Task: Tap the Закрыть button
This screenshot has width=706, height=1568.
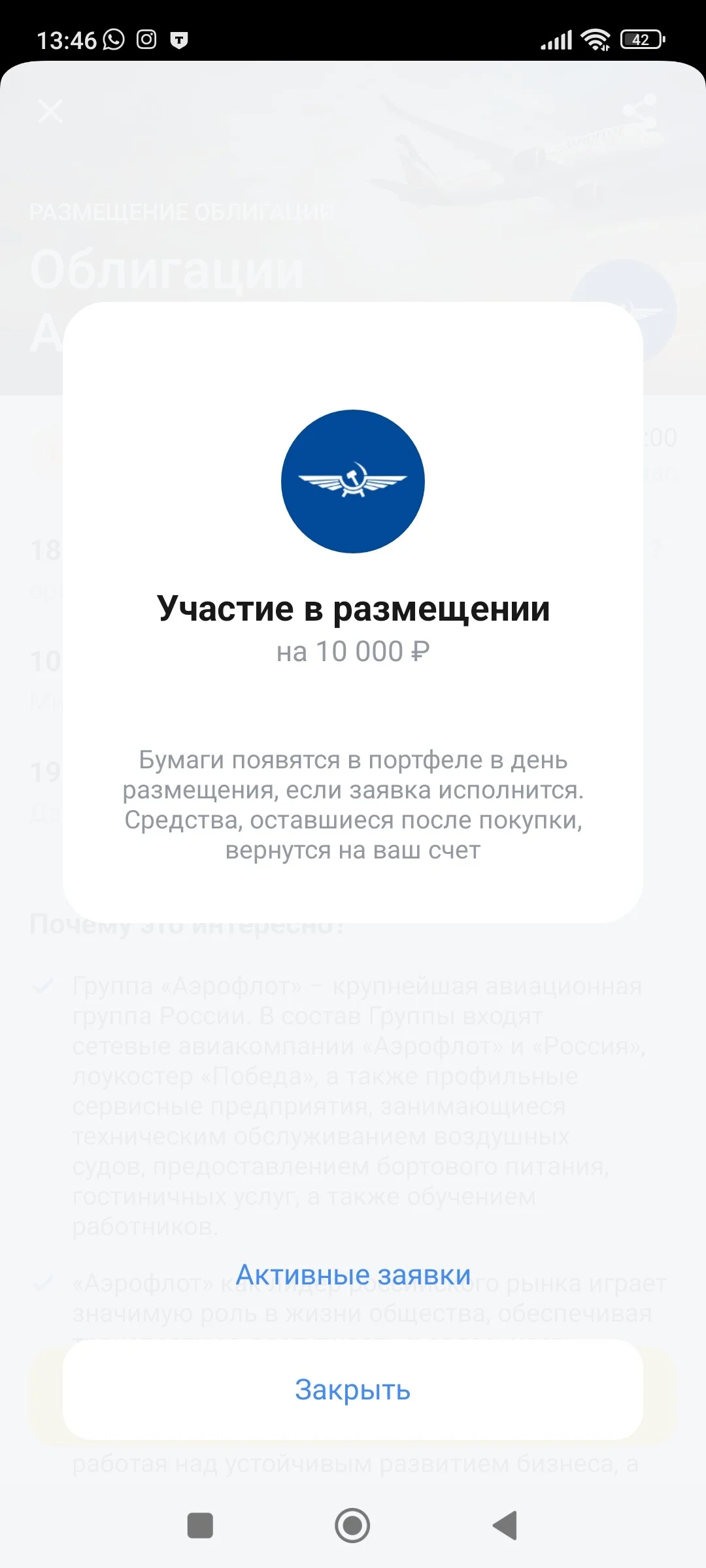Action: pyautogui.click(x=353, y=1390)
